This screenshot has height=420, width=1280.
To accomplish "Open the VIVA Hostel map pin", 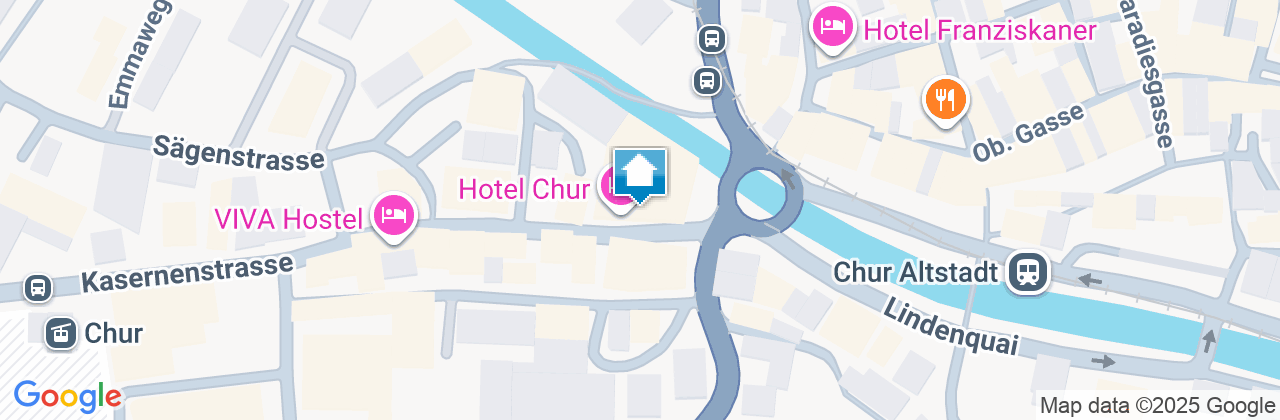I will [394, 215].
